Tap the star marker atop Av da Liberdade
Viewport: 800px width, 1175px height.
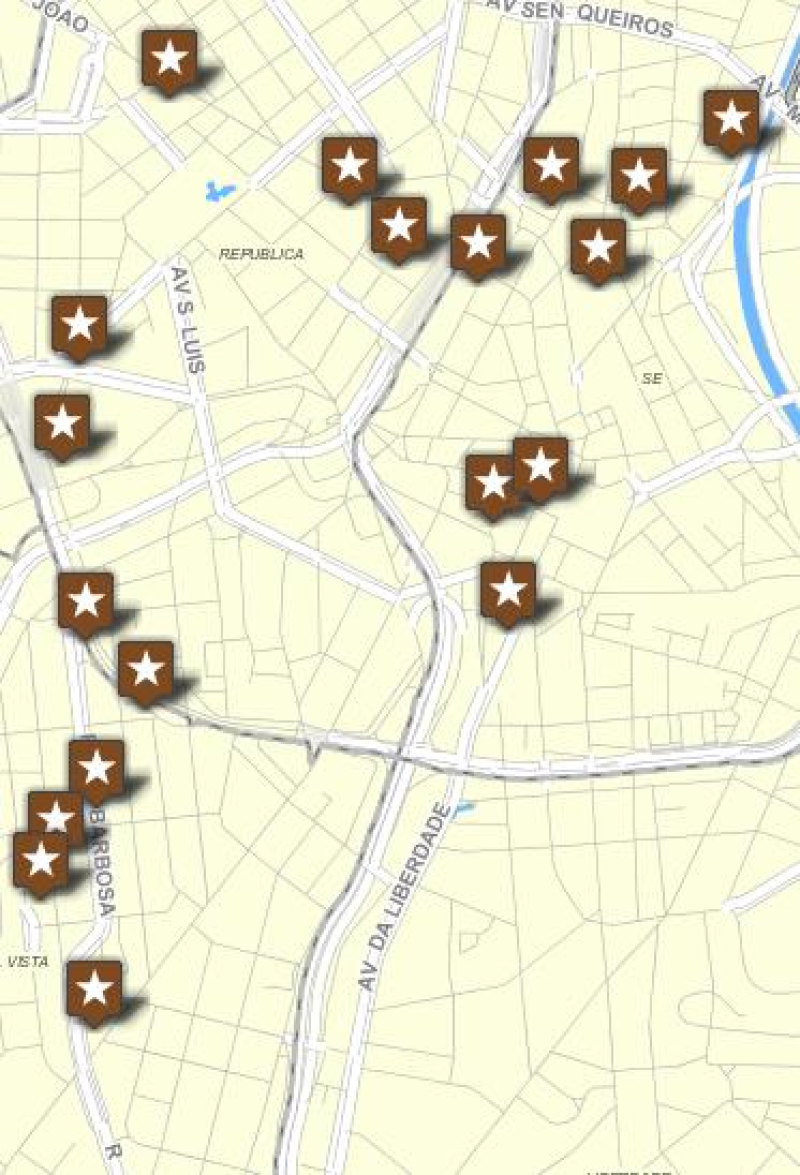(508, 590)
